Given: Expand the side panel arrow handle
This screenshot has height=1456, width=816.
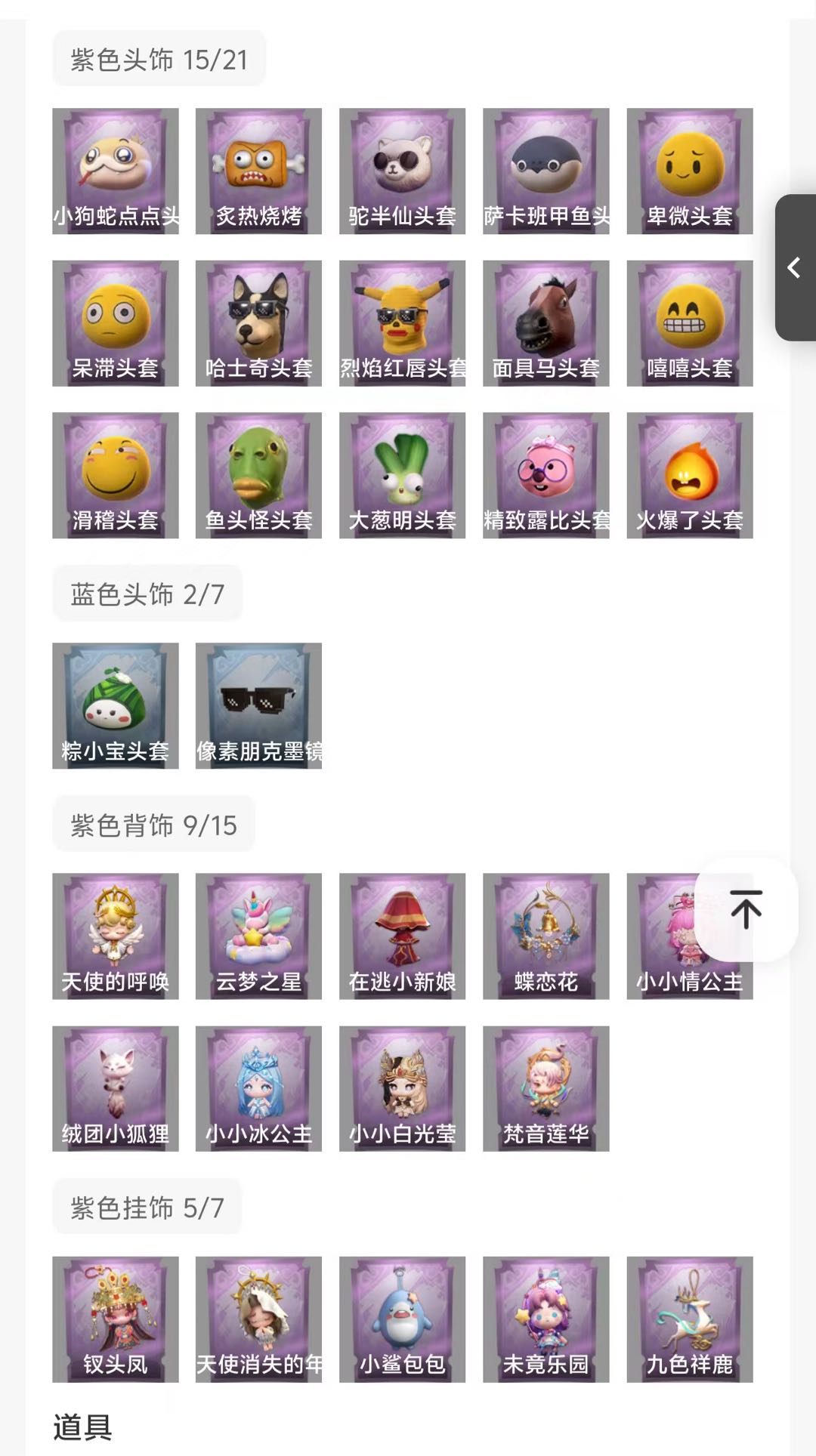Looking at the screenshot, I should coord(794,267).
